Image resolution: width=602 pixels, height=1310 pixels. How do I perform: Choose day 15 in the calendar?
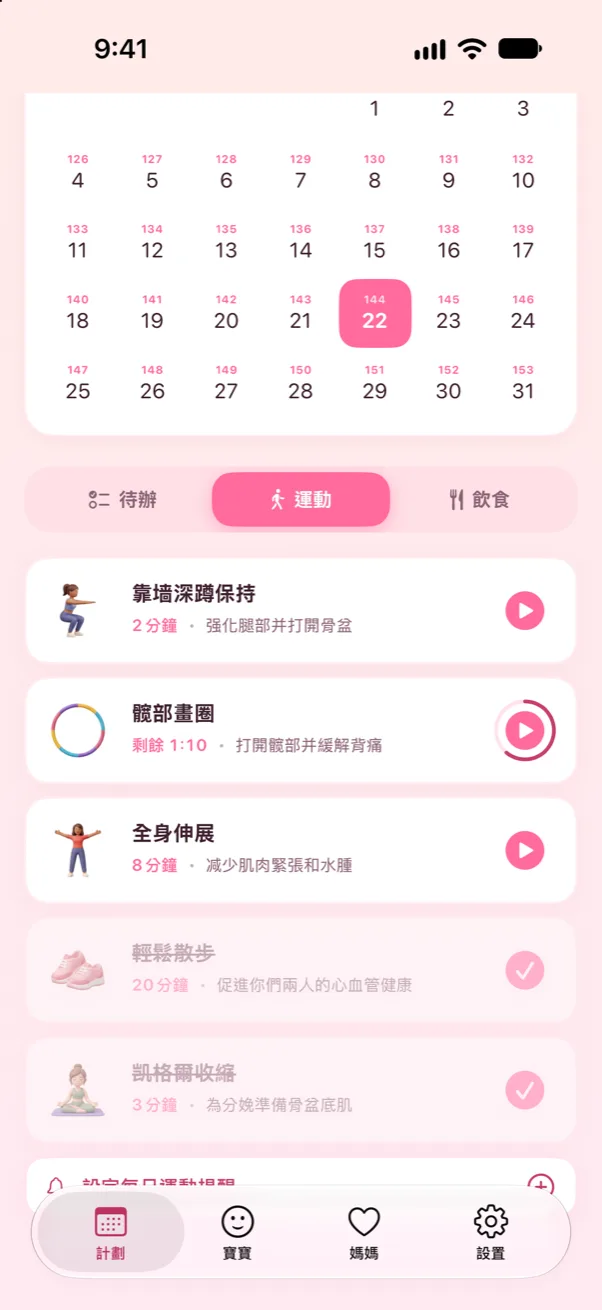click(x=375, y=243)
